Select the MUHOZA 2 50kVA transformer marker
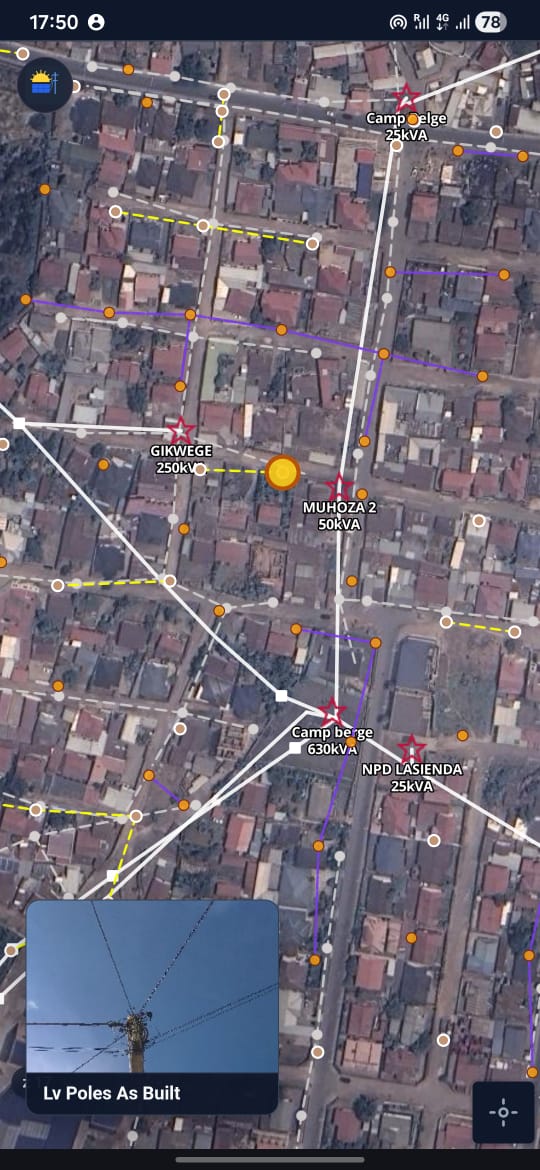The height and width of the screenshot is (1170, 540). 339,487
